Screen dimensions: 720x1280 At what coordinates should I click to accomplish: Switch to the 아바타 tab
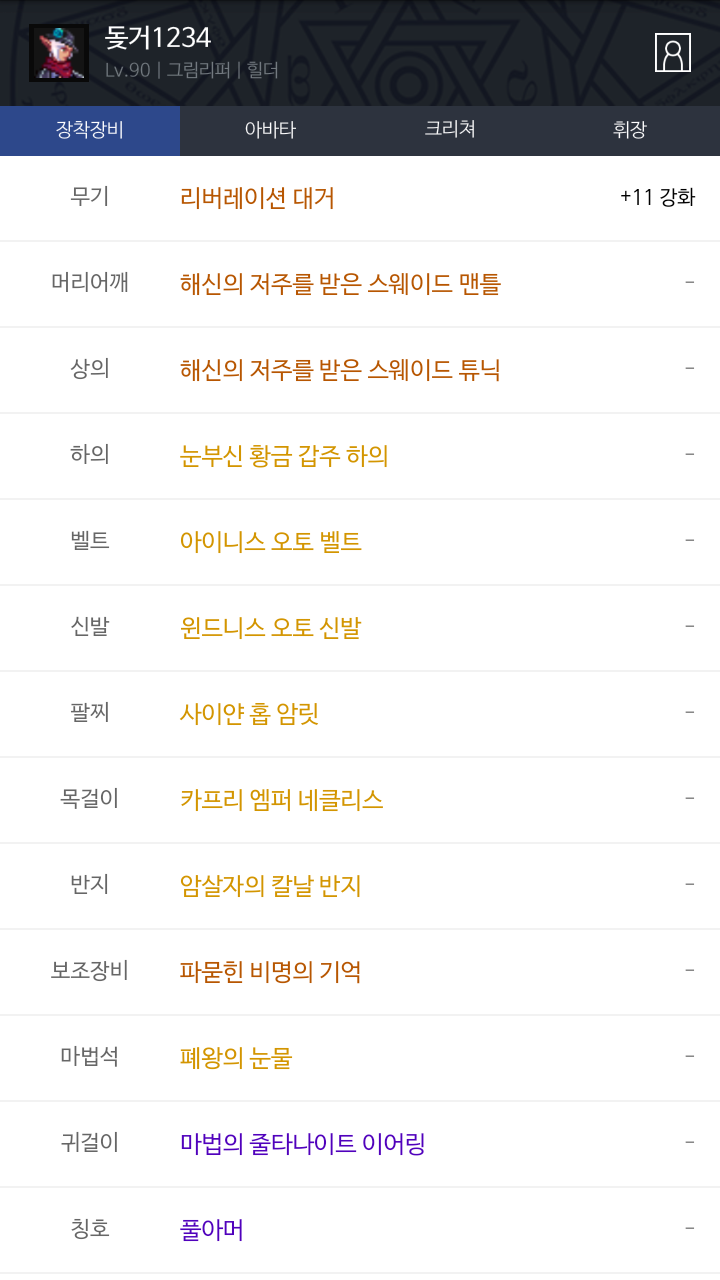click(x=270, y=130)
